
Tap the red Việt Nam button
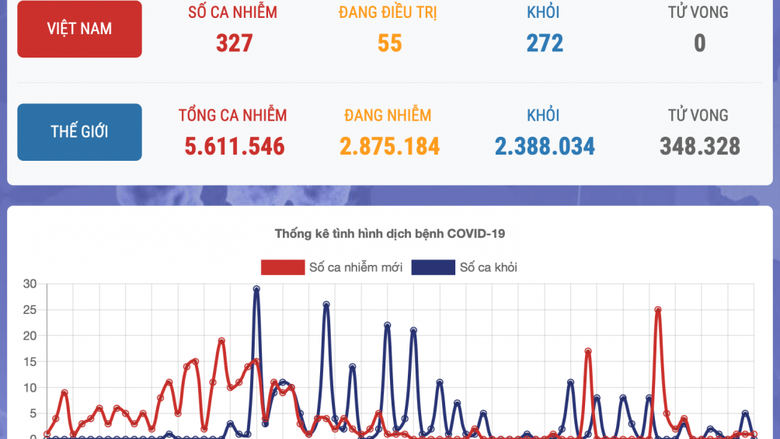coord(79,29)
